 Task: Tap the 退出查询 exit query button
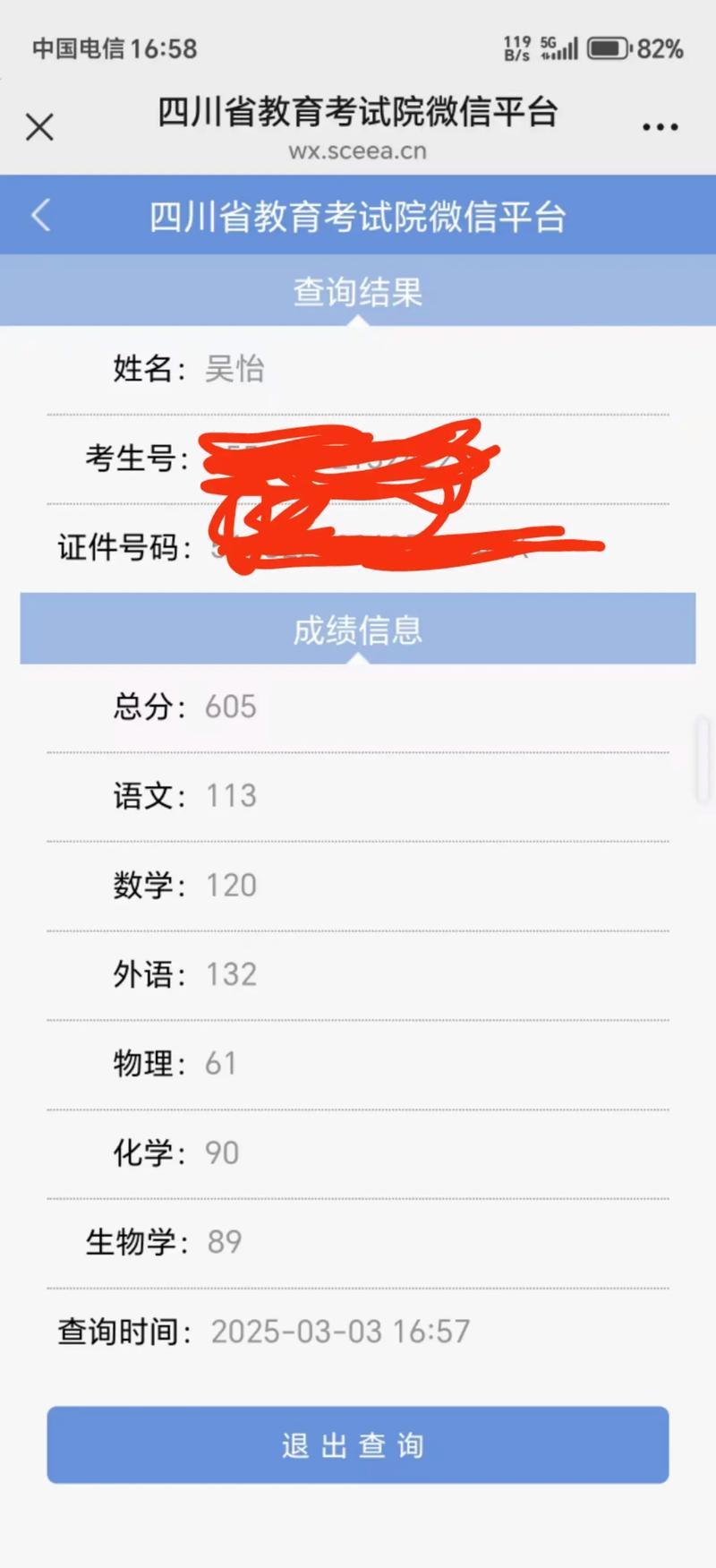tap(358, 1444)
